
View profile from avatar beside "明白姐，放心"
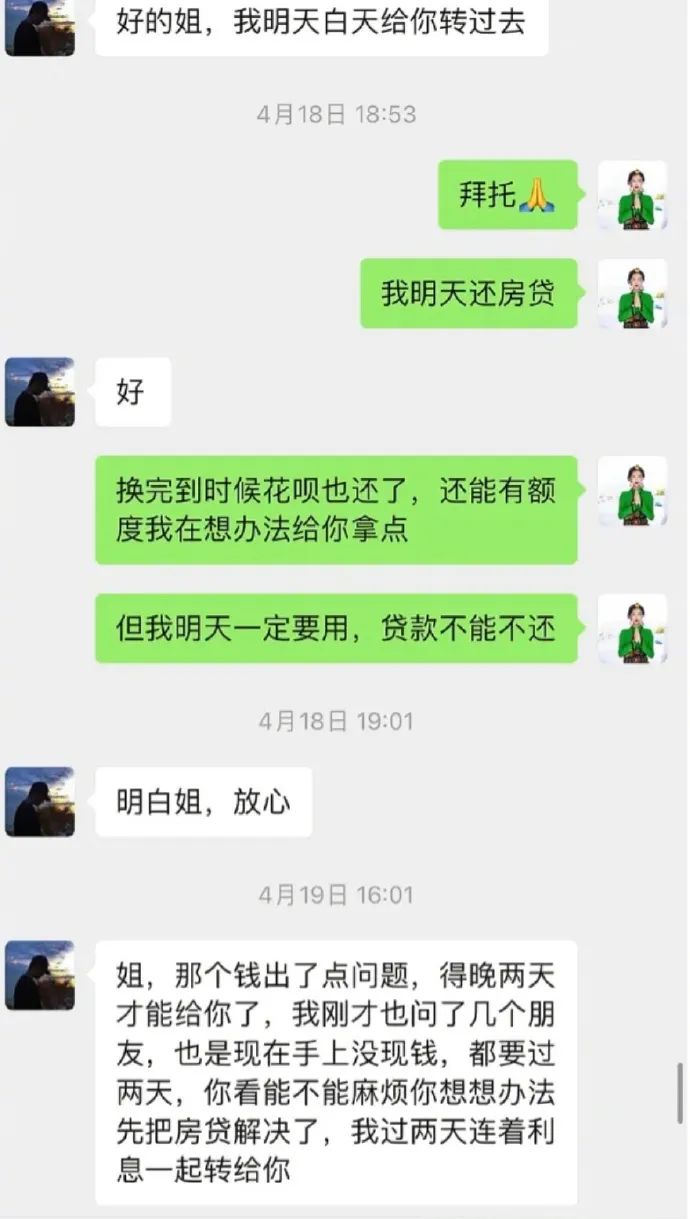(x=40, y=802)
